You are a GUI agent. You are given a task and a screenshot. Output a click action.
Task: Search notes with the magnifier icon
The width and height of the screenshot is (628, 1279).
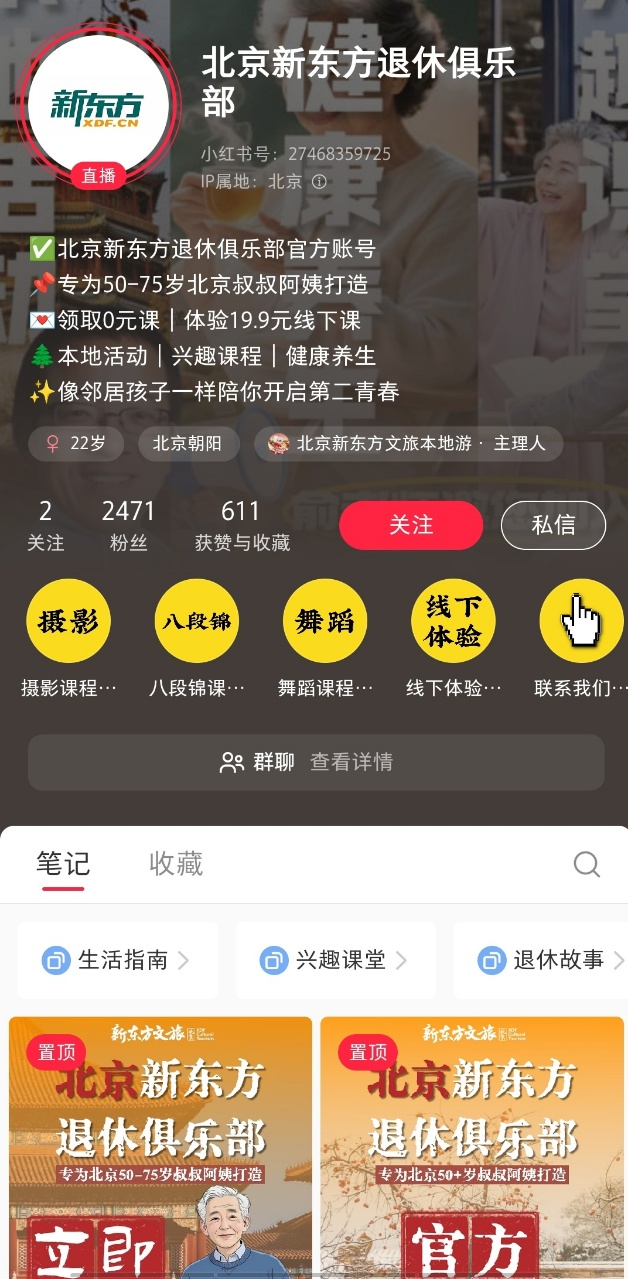[x=587, y=864]
